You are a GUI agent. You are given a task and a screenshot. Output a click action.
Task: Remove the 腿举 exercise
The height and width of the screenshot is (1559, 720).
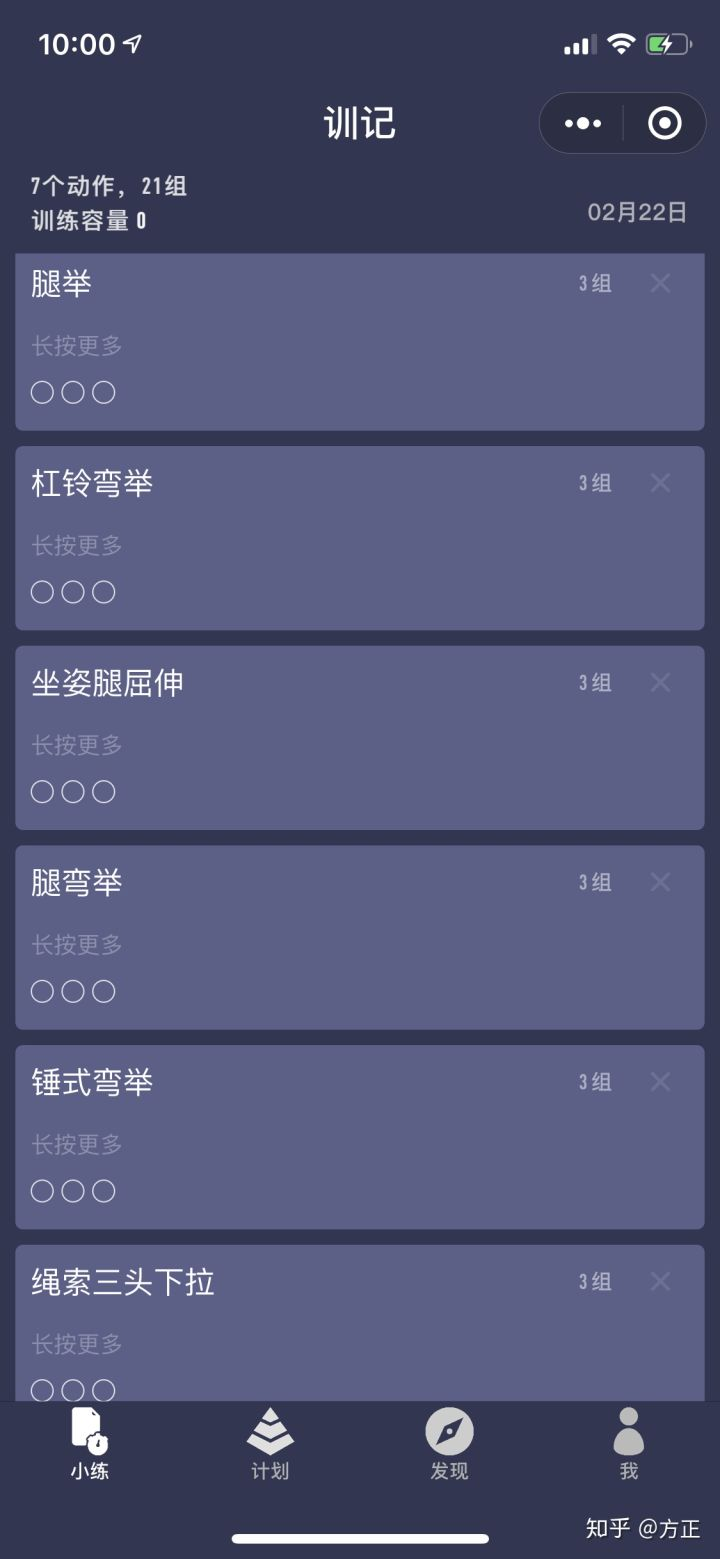660,283
